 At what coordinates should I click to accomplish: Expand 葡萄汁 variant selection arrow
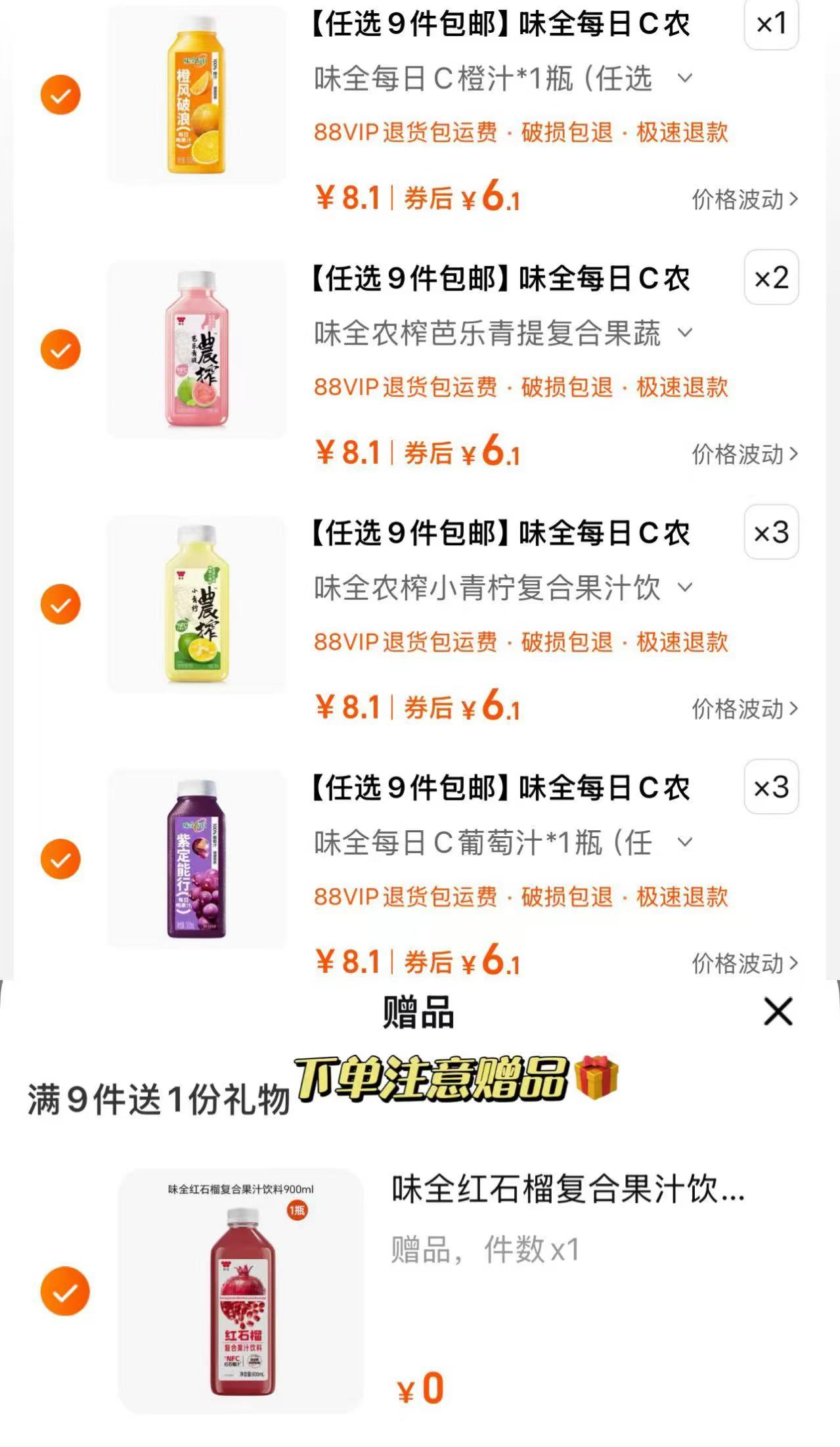(x=684, y=843)
